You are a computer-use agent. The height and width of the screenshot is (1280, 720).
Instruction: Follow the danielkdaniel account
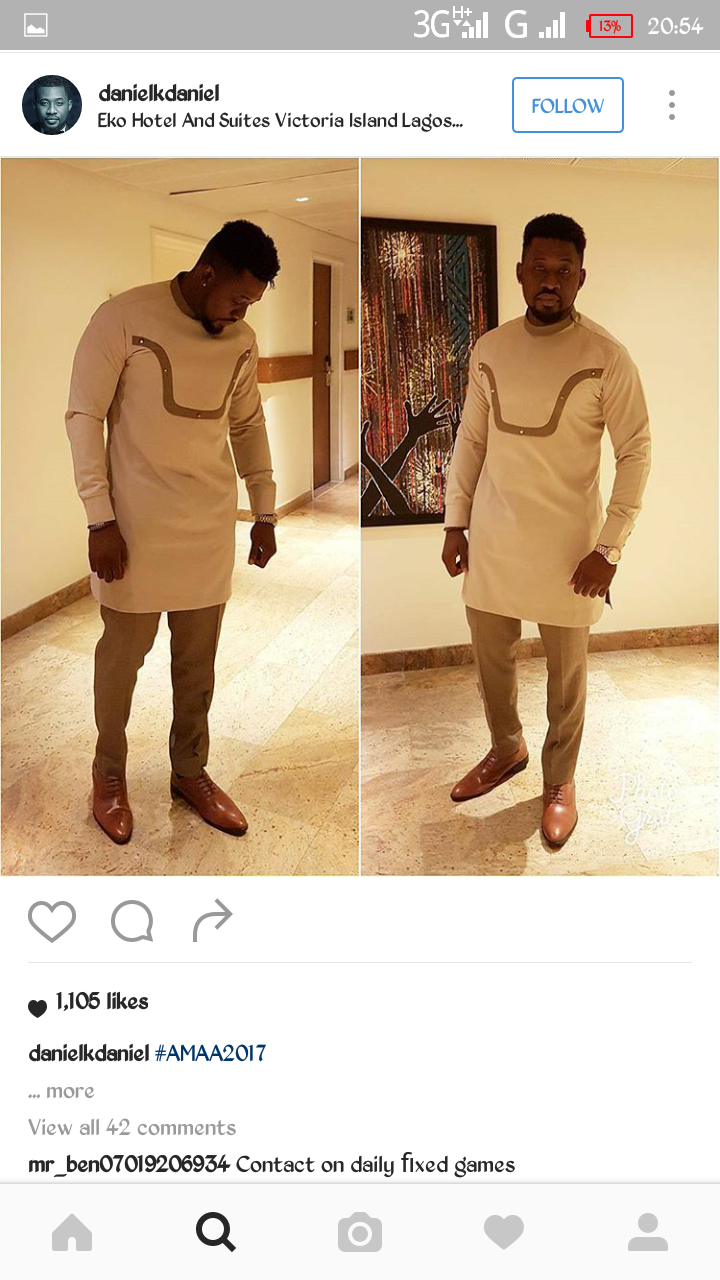[x=567, y=105]
